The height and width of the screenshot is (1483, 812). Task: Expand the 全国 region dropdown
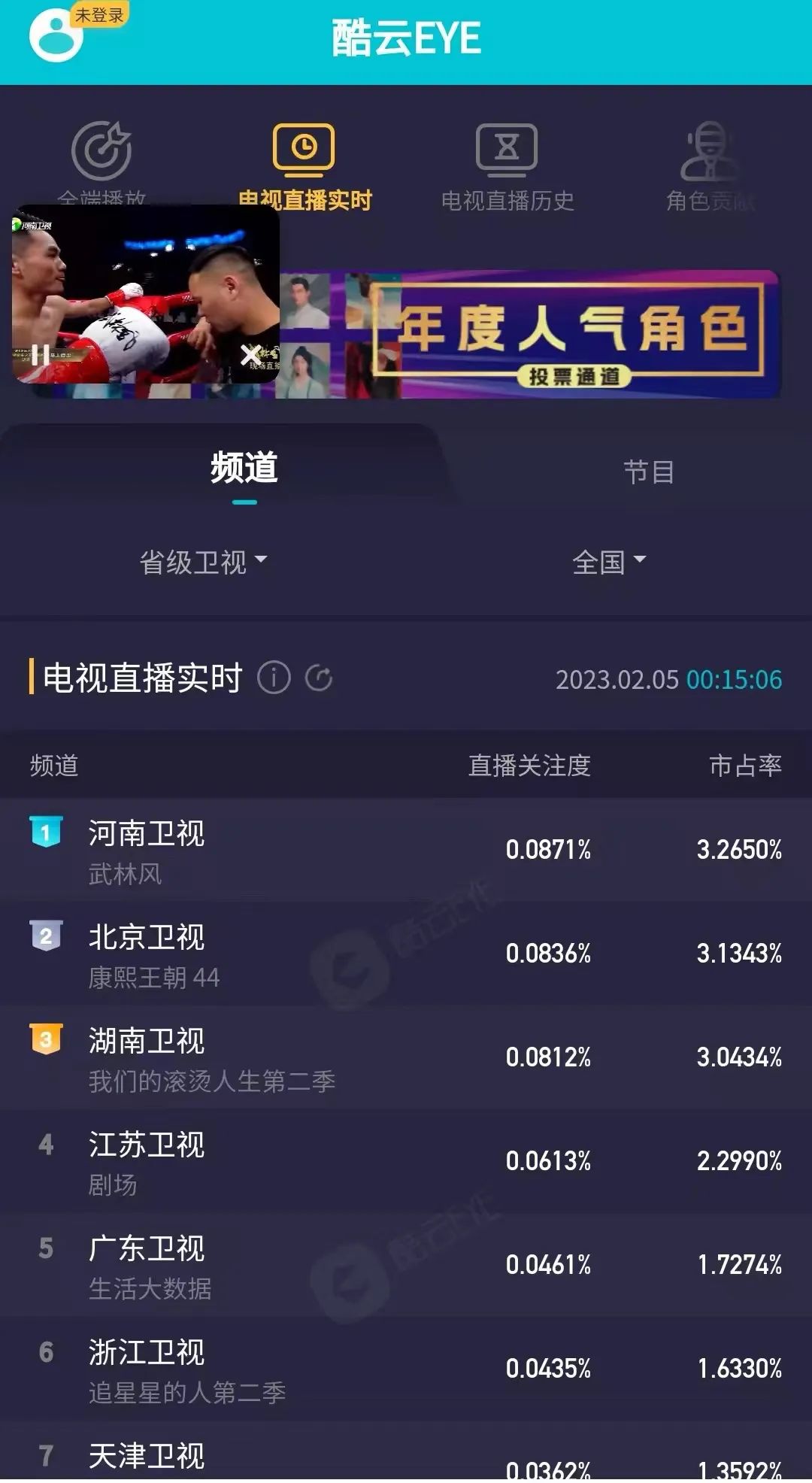pos(608,562)
